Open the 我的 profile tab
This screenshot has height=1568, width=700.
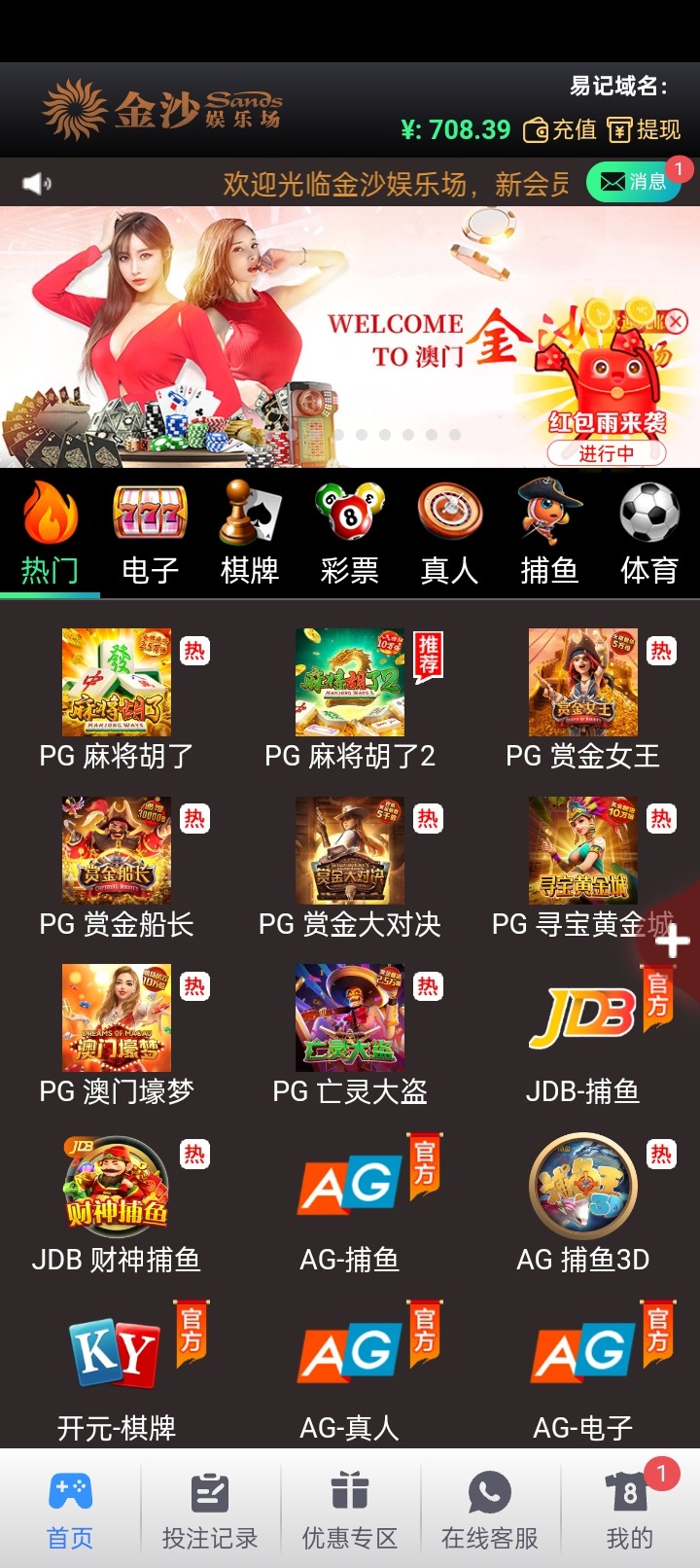[630, 1511]
